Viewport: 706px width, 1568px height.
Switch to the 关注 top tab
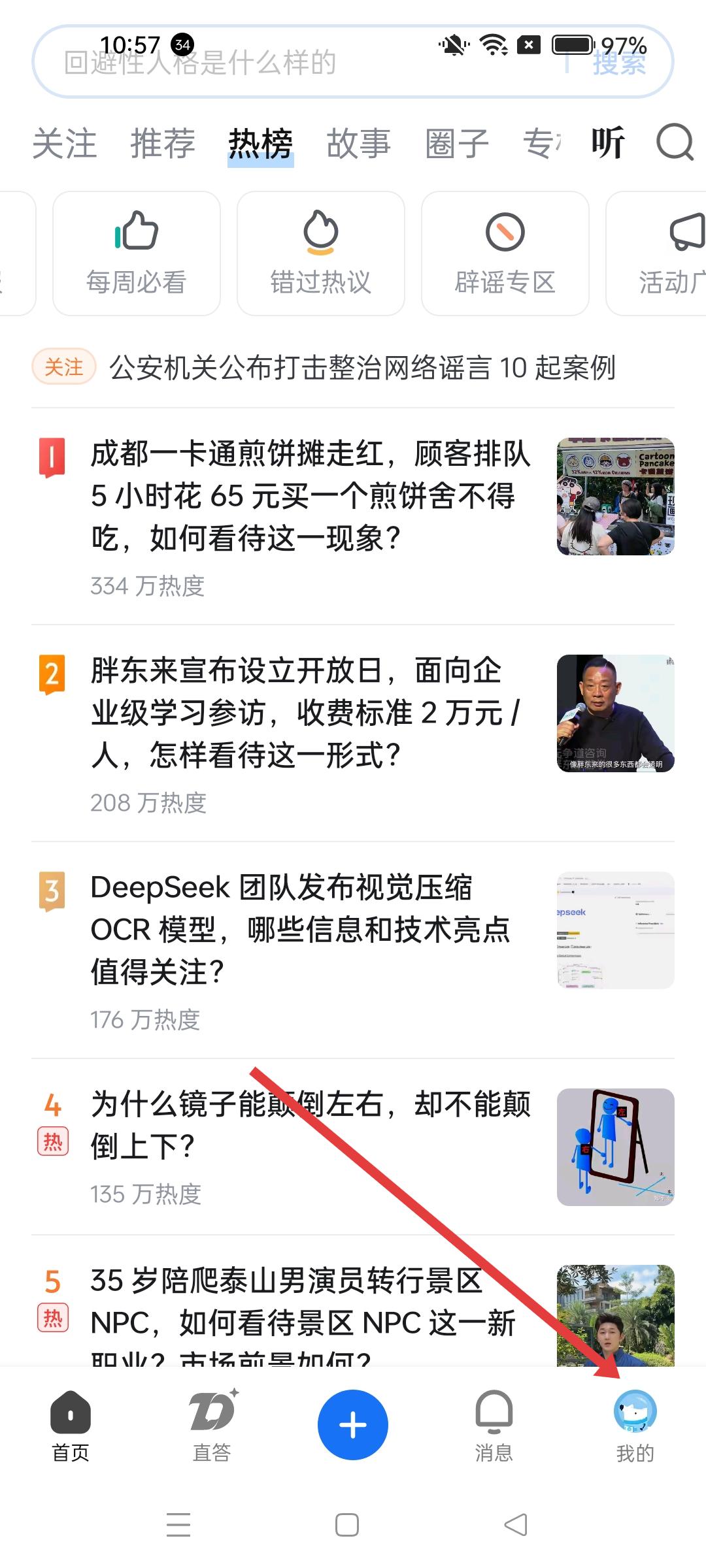point(64,143)
